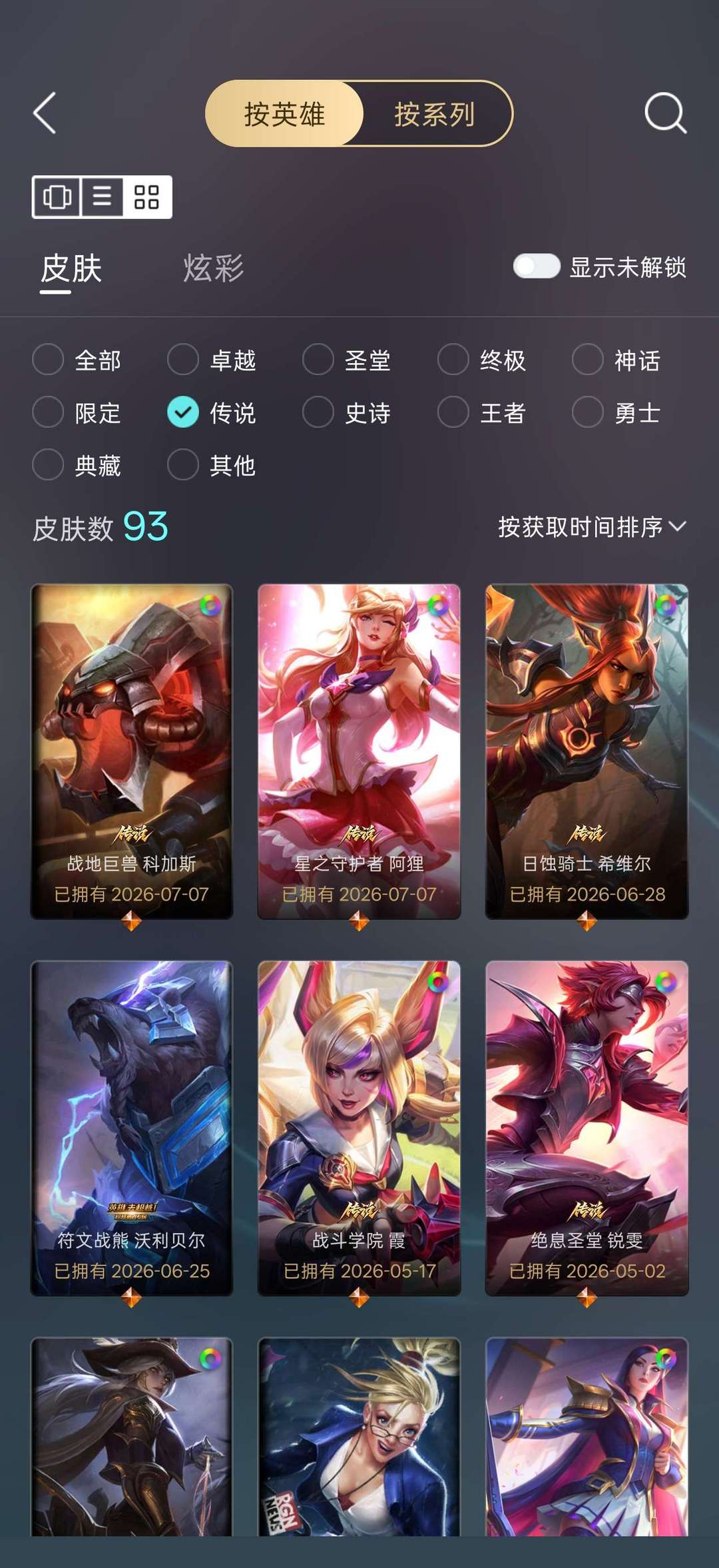This screenshot has height=1568, width=719.
Task: Select the 按英雄 segment
Action: [285, 114]
